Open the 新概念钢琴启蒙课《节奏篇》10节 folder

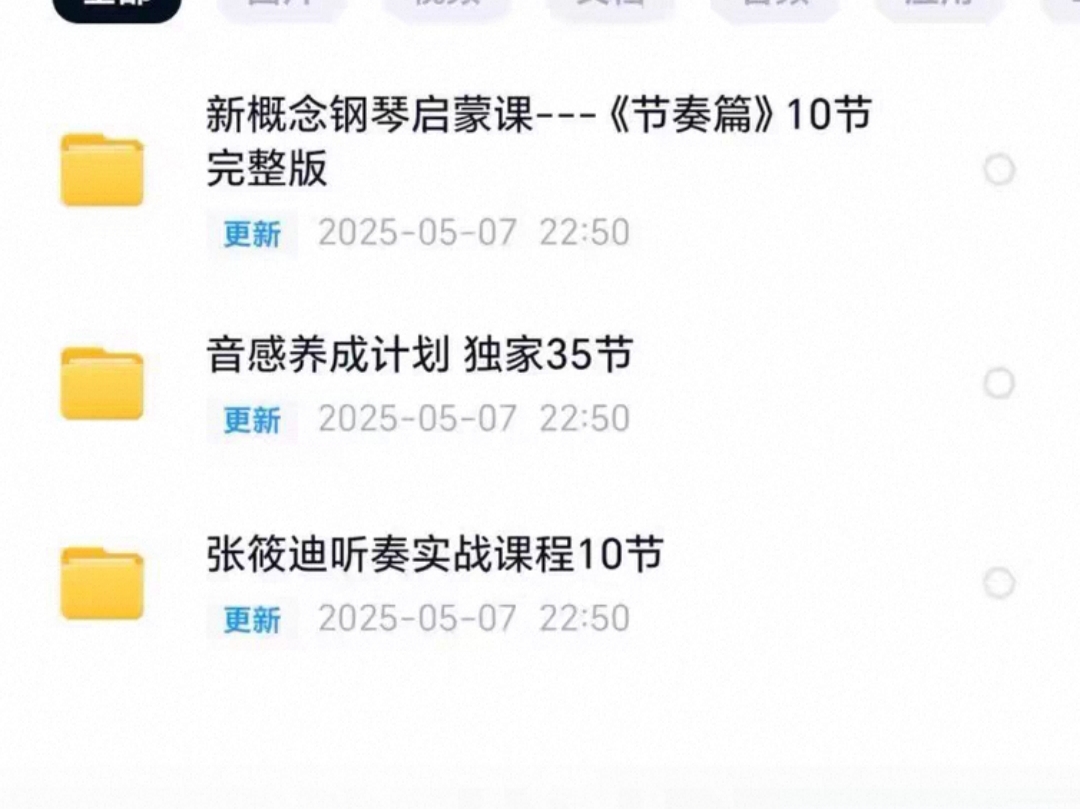coord(538,140)
